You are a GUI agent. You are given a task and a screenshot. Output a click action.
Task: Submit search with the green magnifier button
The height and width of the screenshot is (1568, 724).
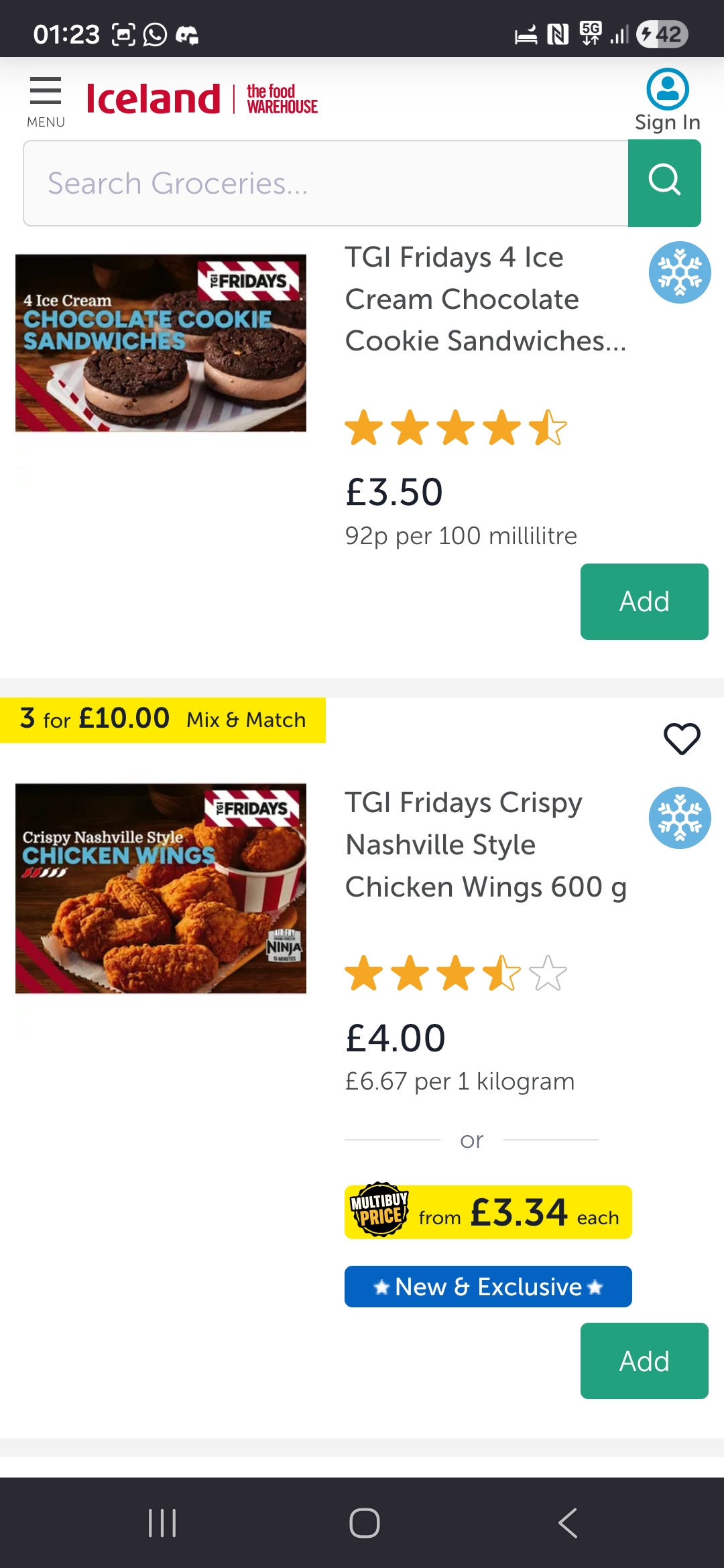tap(664, 183)
